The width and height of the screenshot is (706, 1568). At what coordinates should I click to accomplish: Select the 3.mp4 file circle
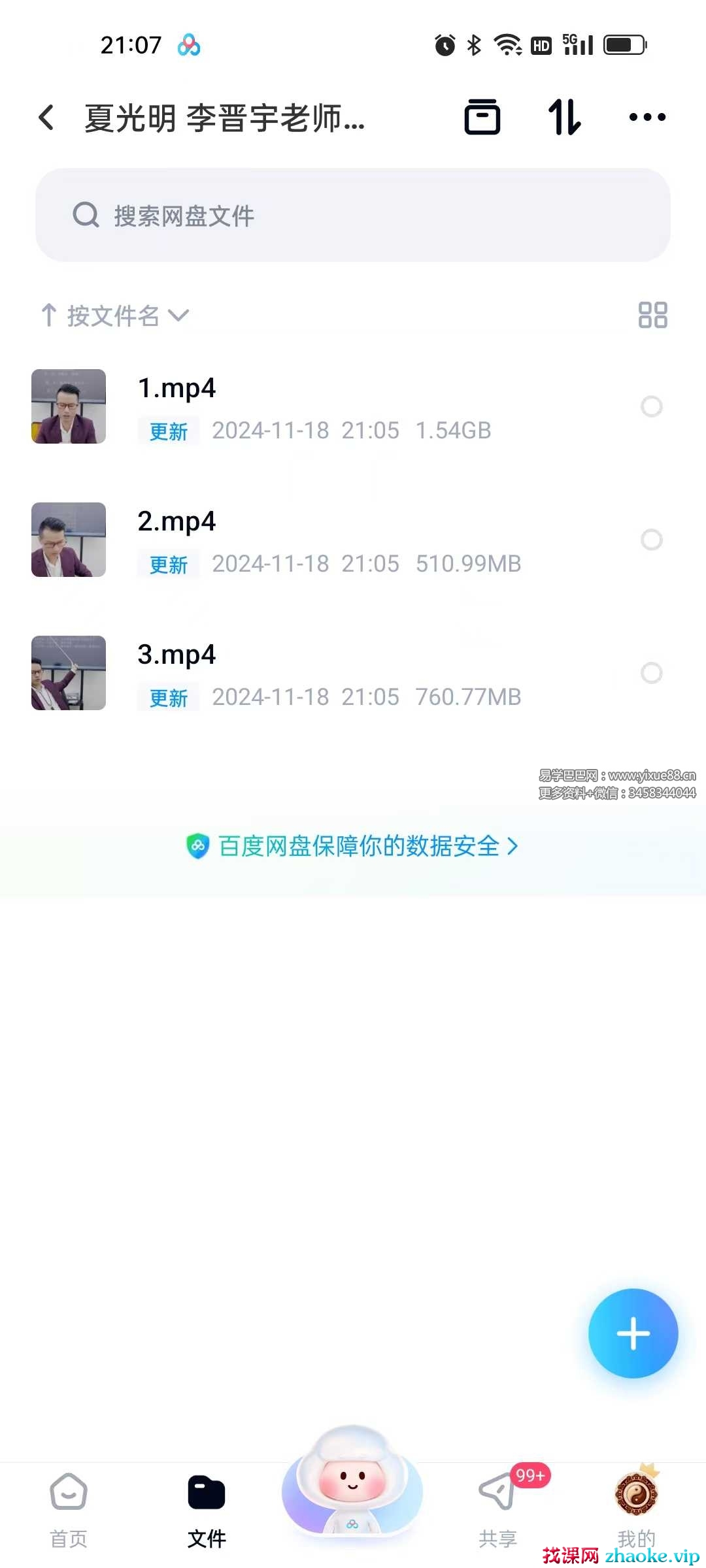tap(651, 673)
